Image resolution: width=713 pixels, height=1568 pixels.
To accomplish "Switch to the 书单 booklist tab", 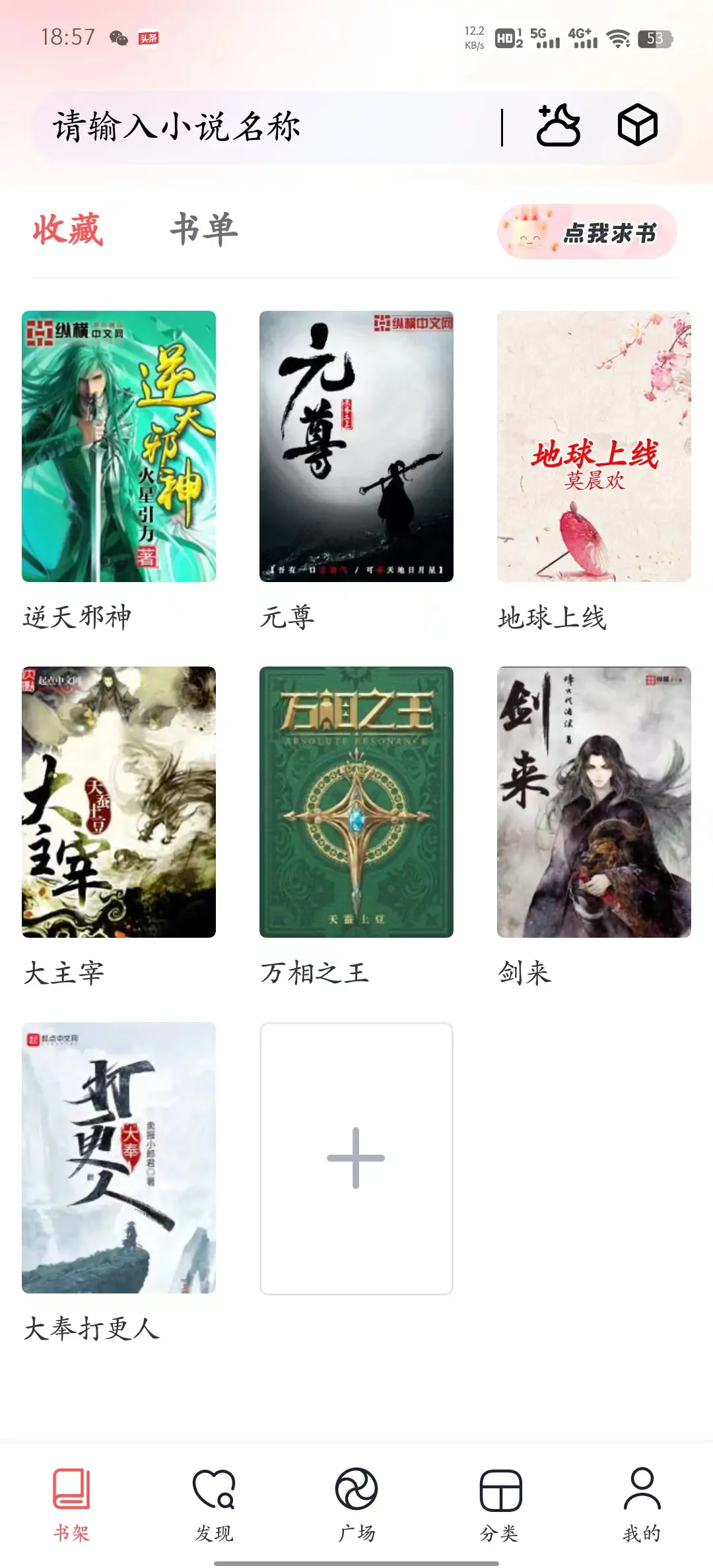I will click(x=205, y=229).
